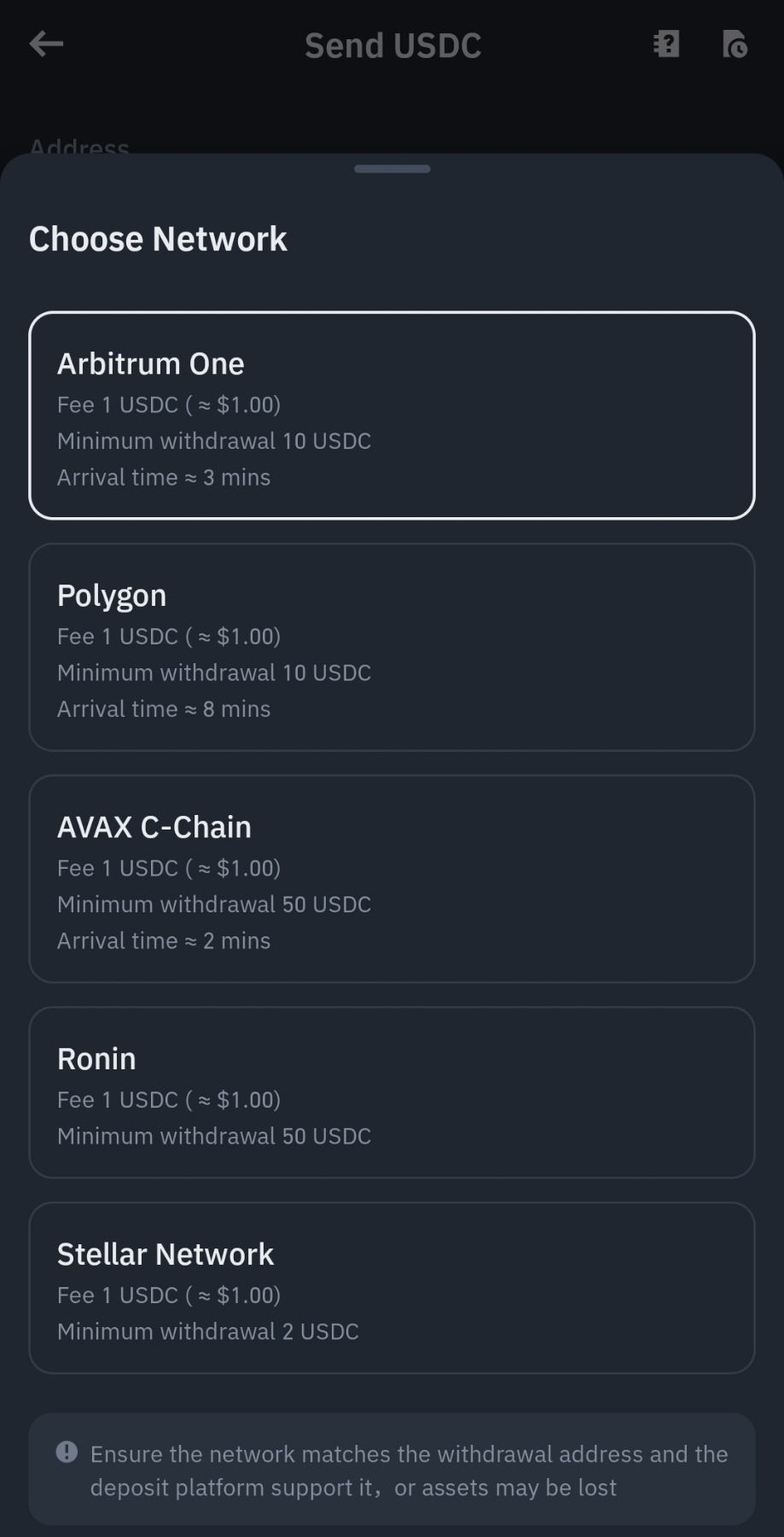This screenshot has height=1537, width=784.
Task: Open the withdrawal history icon
Action: pos(735,44)
